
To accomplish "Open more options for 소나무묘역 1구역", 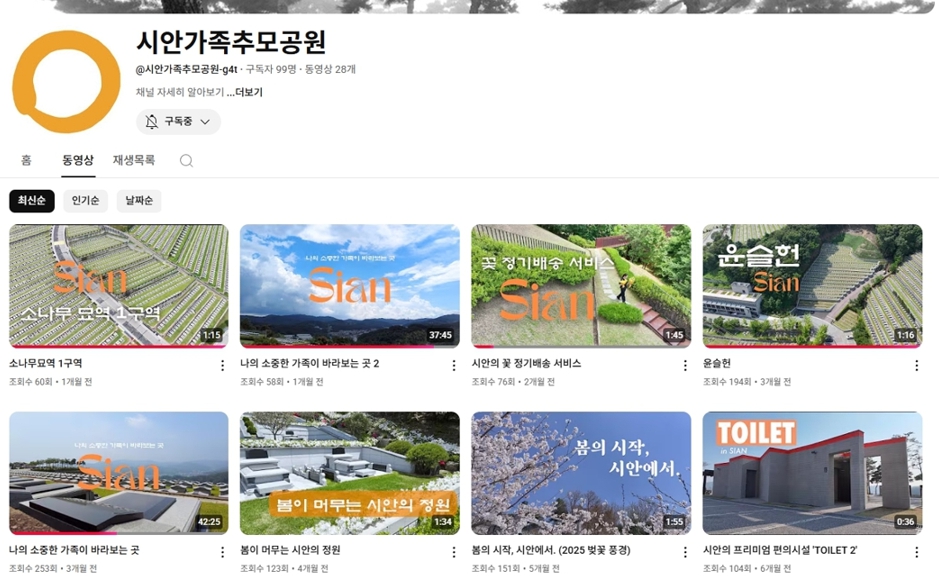I will 222,366.
